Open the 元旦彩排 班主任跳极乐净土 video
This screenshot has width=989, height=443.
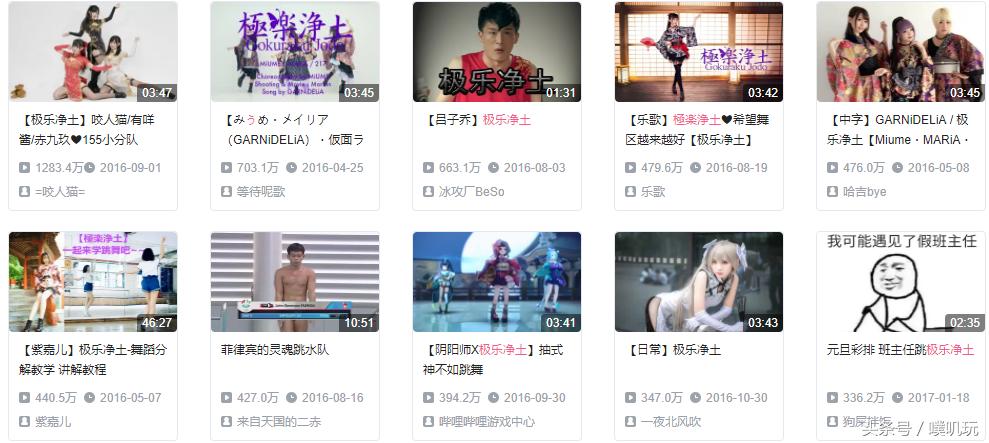click(x=900, y=282)
